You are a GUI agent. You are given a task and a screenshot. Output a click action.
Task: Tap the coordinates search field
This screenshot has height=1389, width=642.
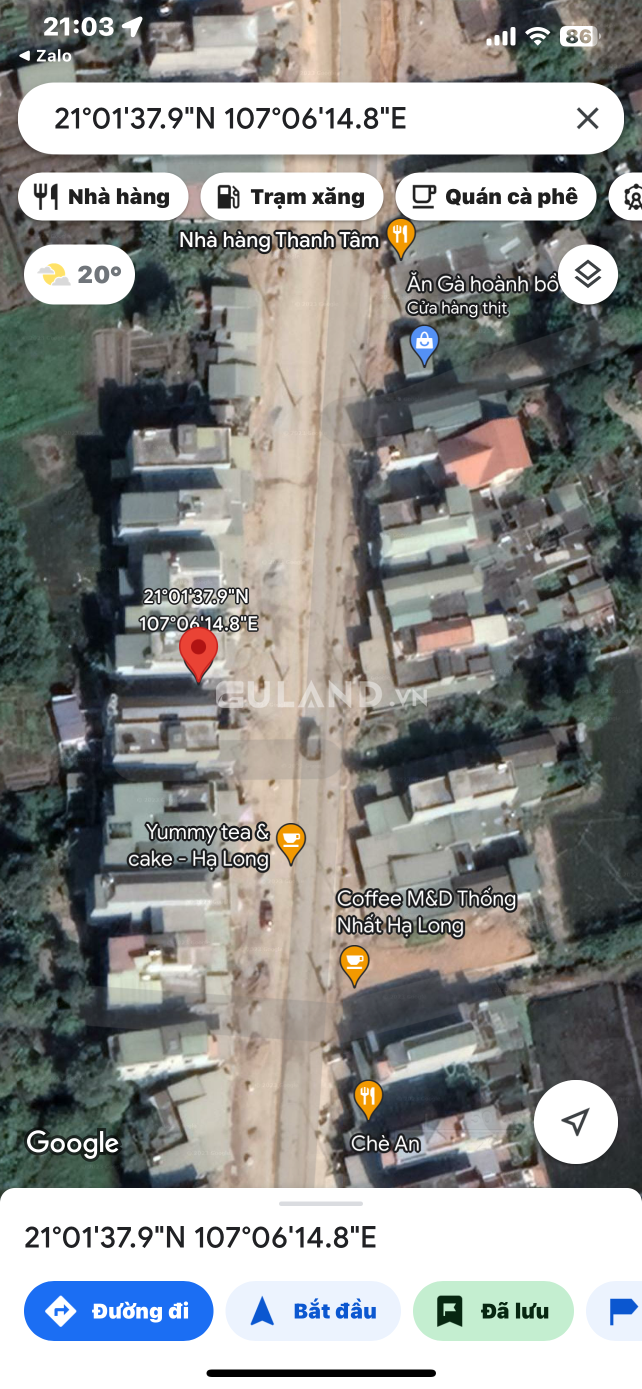[x=290, y=119]
